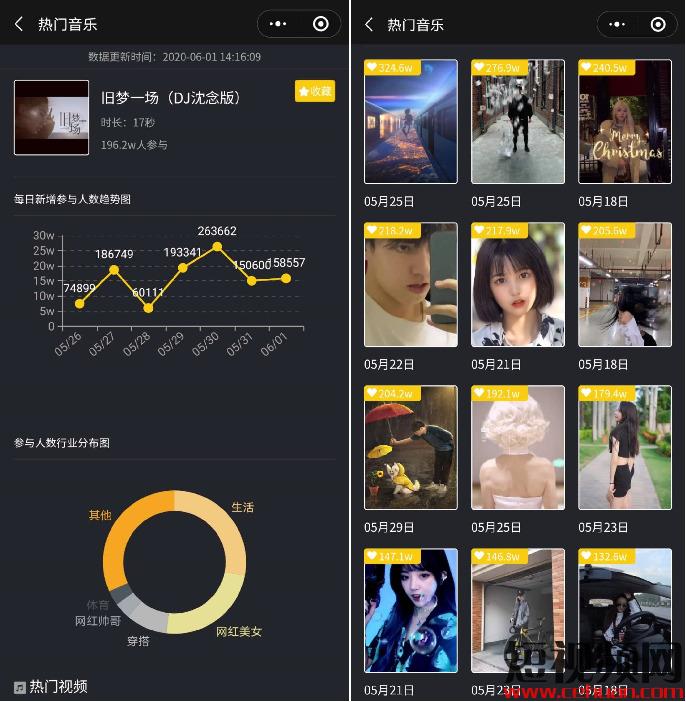Image resolution: width=686 pixels, height=702 pixels.
Task: Open the video with 146.3w likes
Action: coord(518,610)
